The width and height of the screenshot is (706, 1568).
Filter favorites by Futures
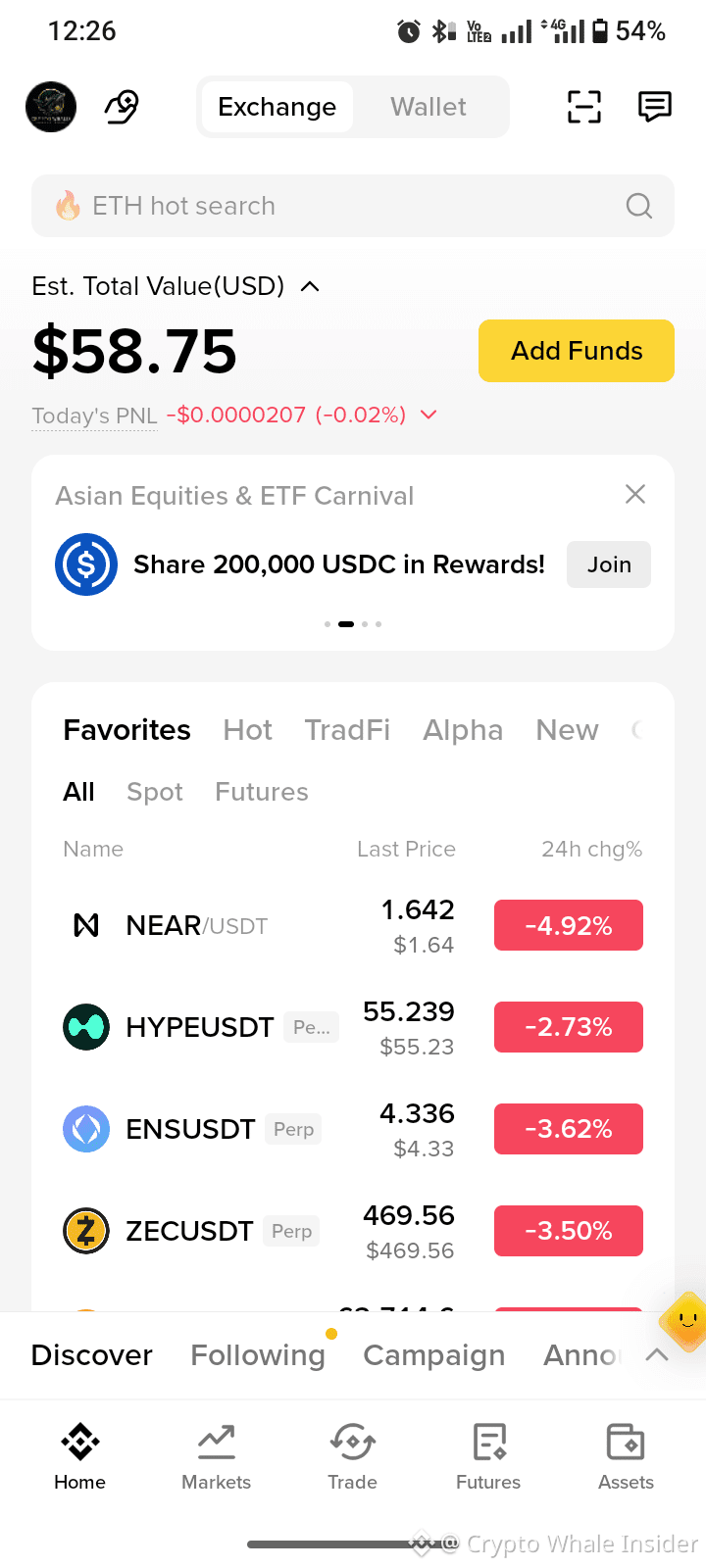click(x=262, y=792)
